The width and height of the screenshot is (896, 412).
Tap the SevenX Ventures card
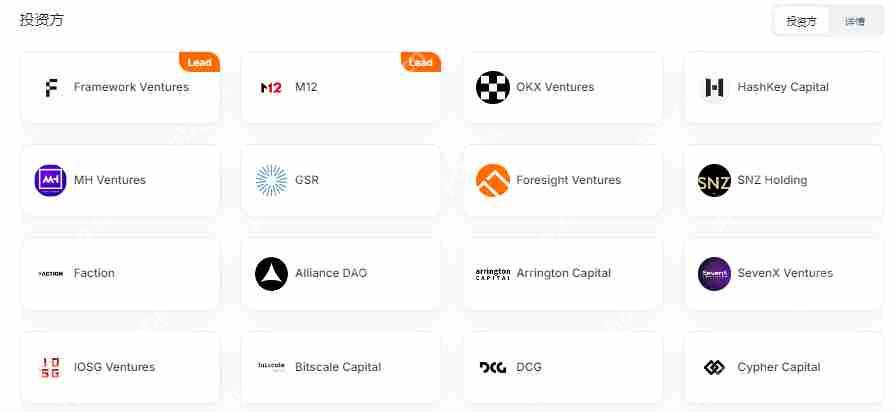[783, 274]
